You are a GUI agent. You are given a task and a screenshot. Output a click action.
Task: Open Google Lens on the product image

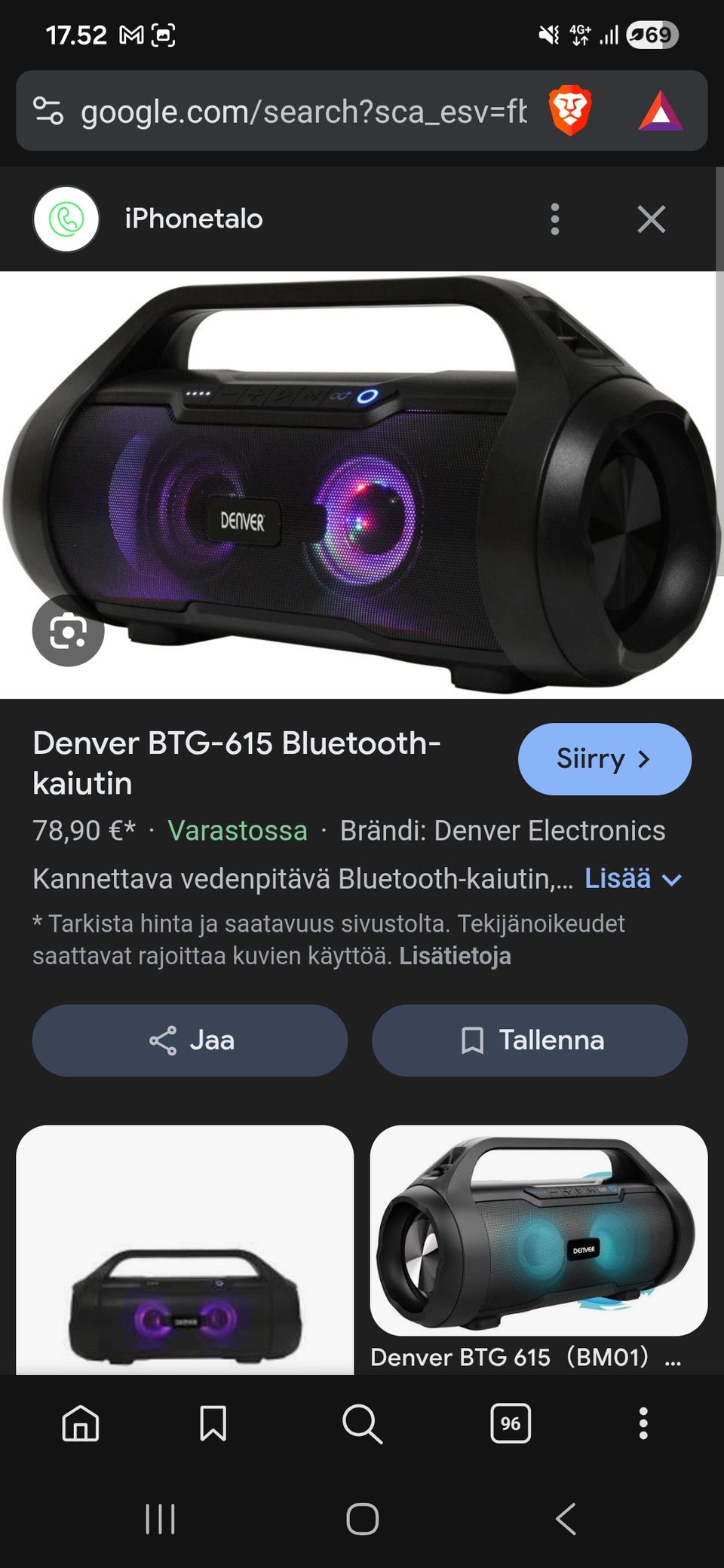click(69, 632)
